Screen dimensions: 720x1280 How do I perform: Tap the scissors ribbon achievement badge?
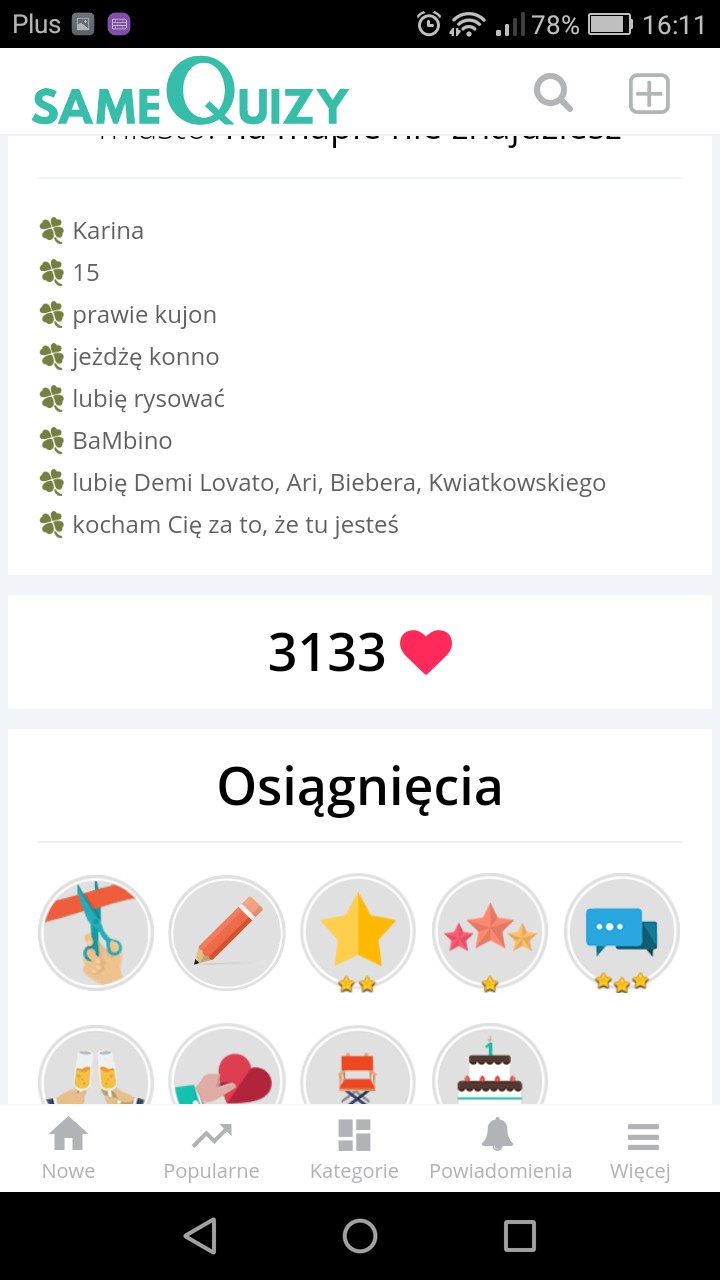(x=96, y=932)
